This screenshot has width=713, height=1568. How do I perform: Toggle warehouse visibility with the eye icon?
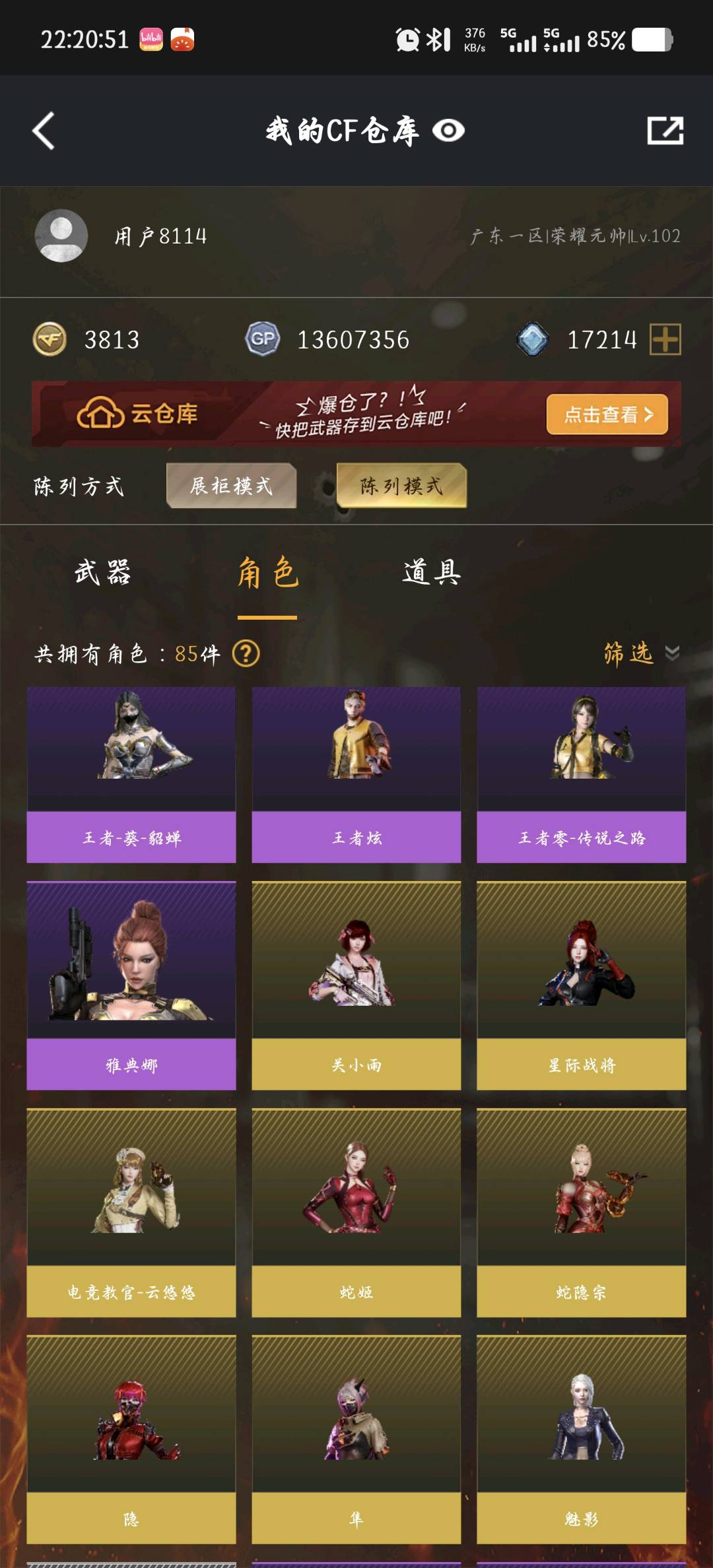tap(448, 131)
